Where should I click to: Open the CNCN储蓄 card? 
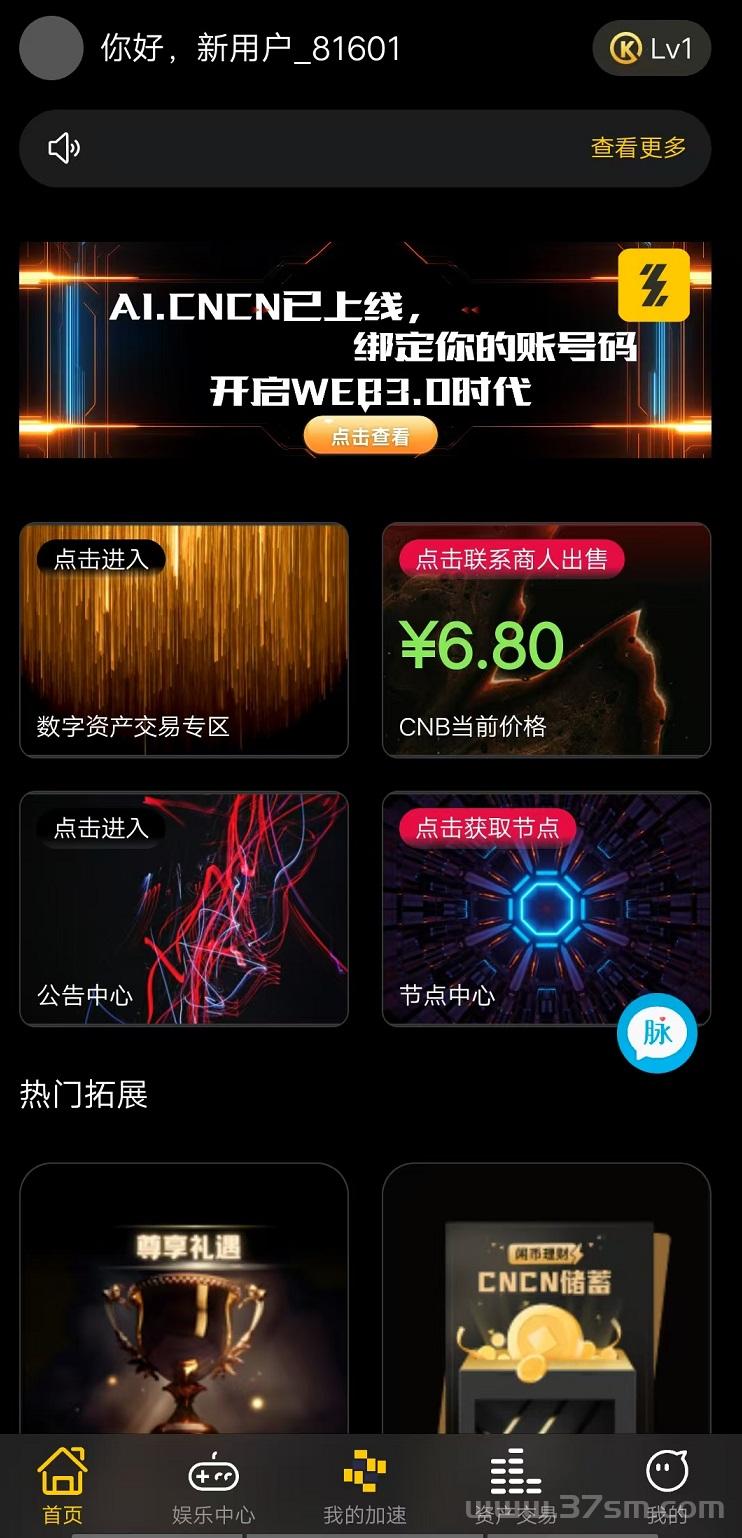pos(546,1299)
